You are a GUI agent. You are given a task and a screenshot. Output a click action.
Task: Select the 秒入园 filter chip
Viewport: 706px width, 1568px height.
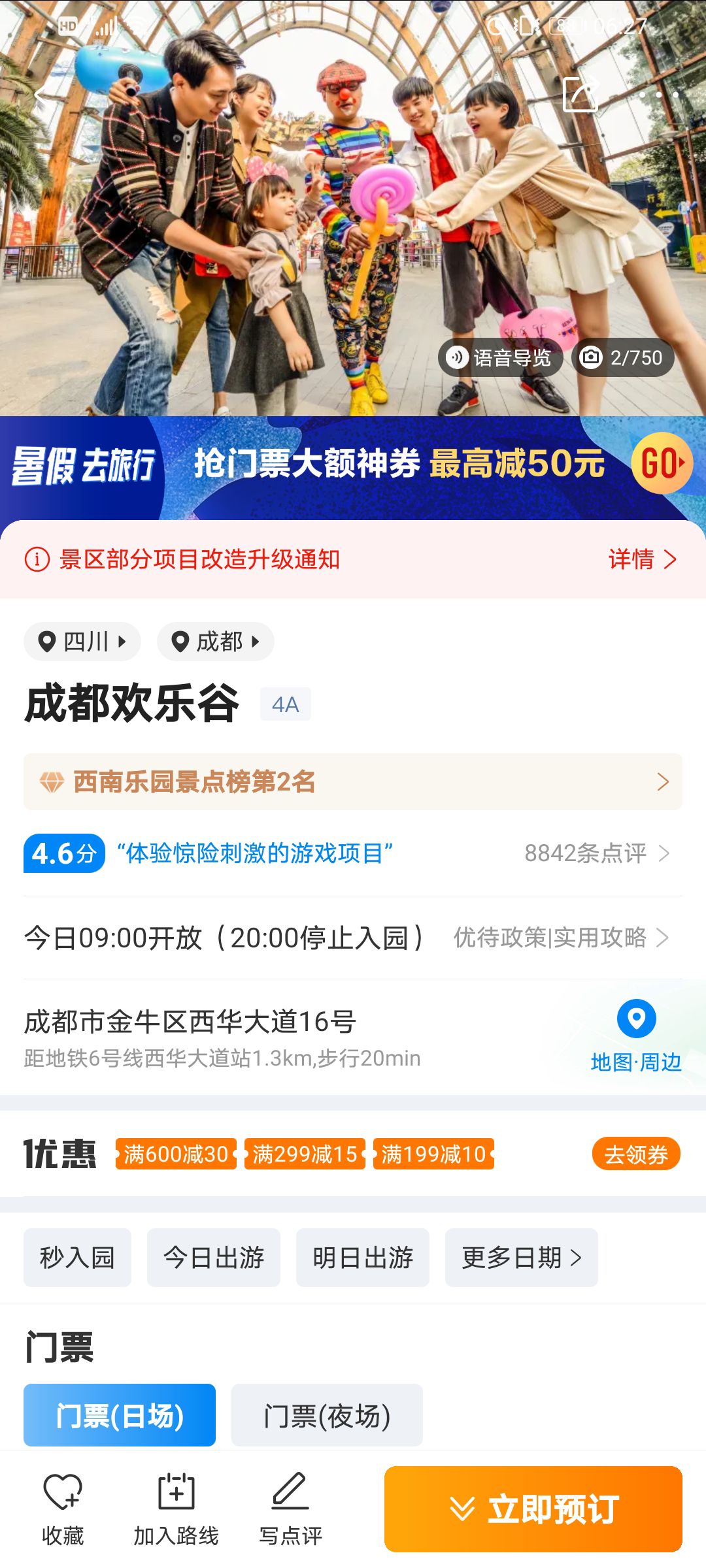point(77,1258)
